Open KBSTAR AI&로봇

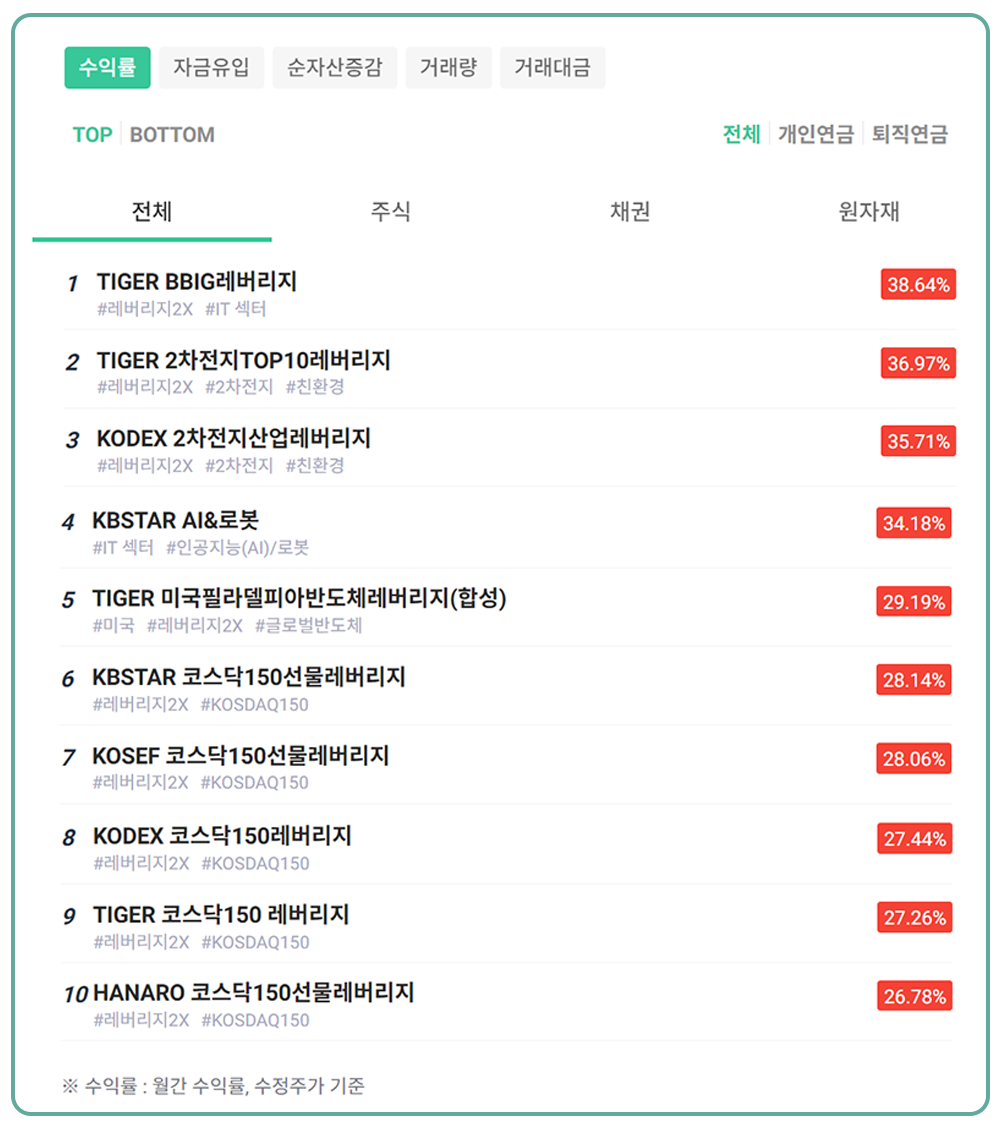(176, 521)
